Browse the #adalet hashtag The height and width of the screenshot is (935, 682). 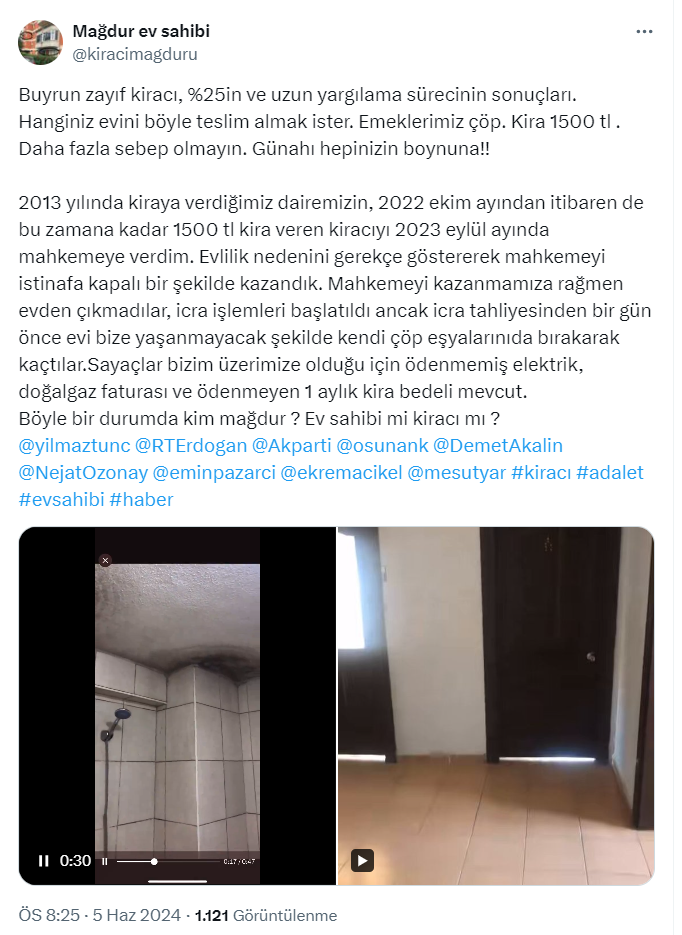pos(610,472)
